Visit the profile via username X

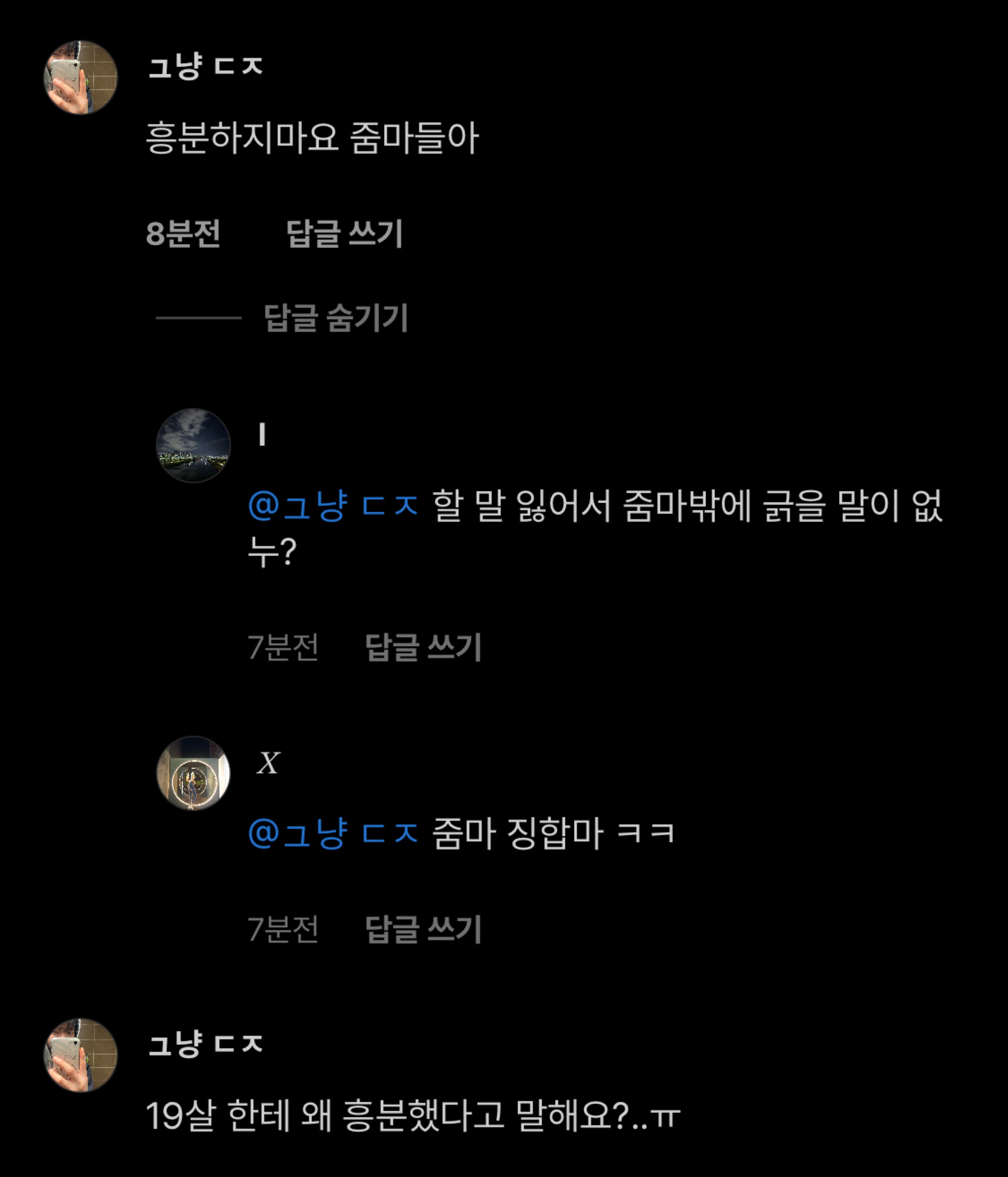[268, 763]
